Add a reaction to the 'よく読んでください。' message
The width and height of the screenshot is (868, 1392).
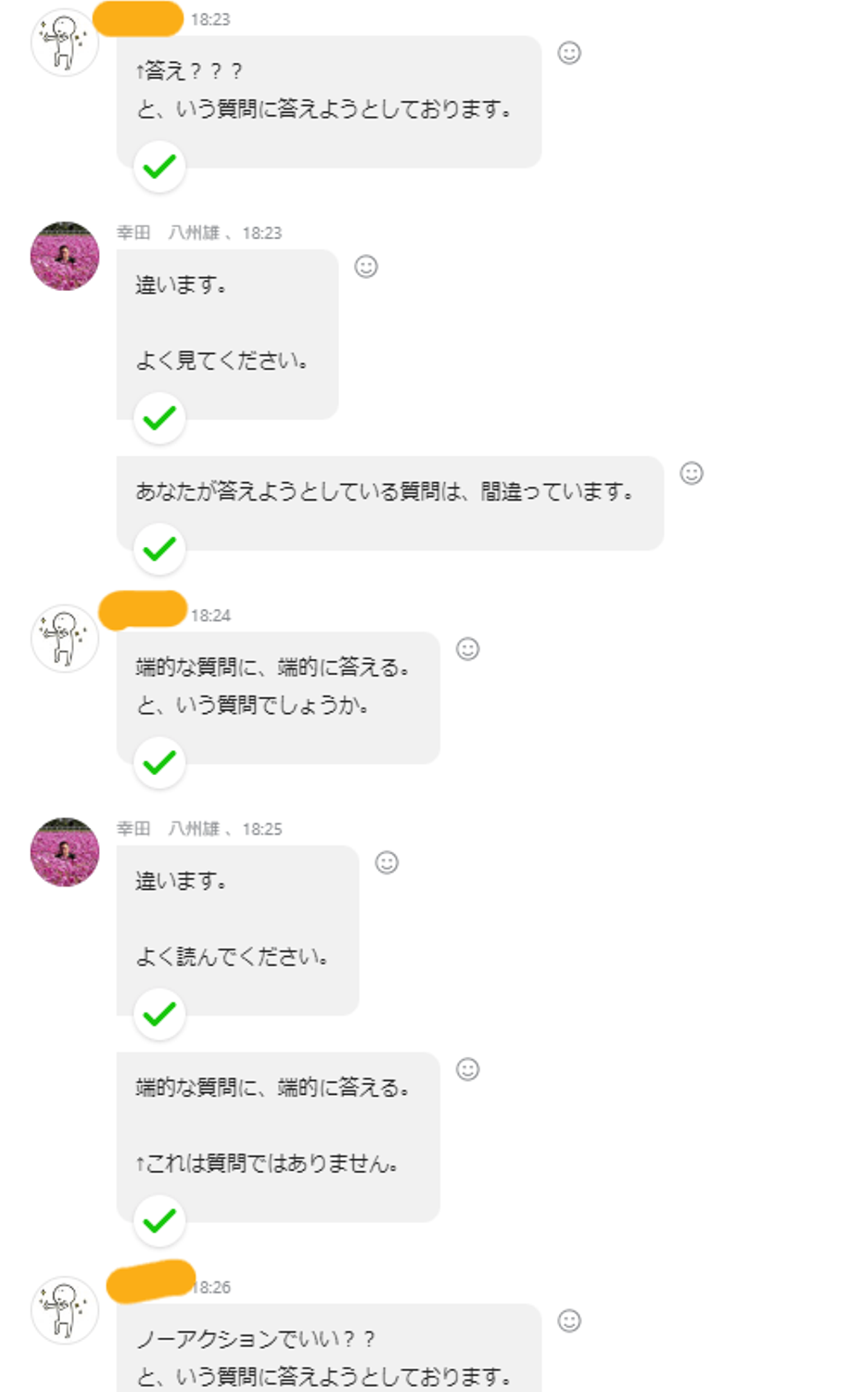click(386, 863)
